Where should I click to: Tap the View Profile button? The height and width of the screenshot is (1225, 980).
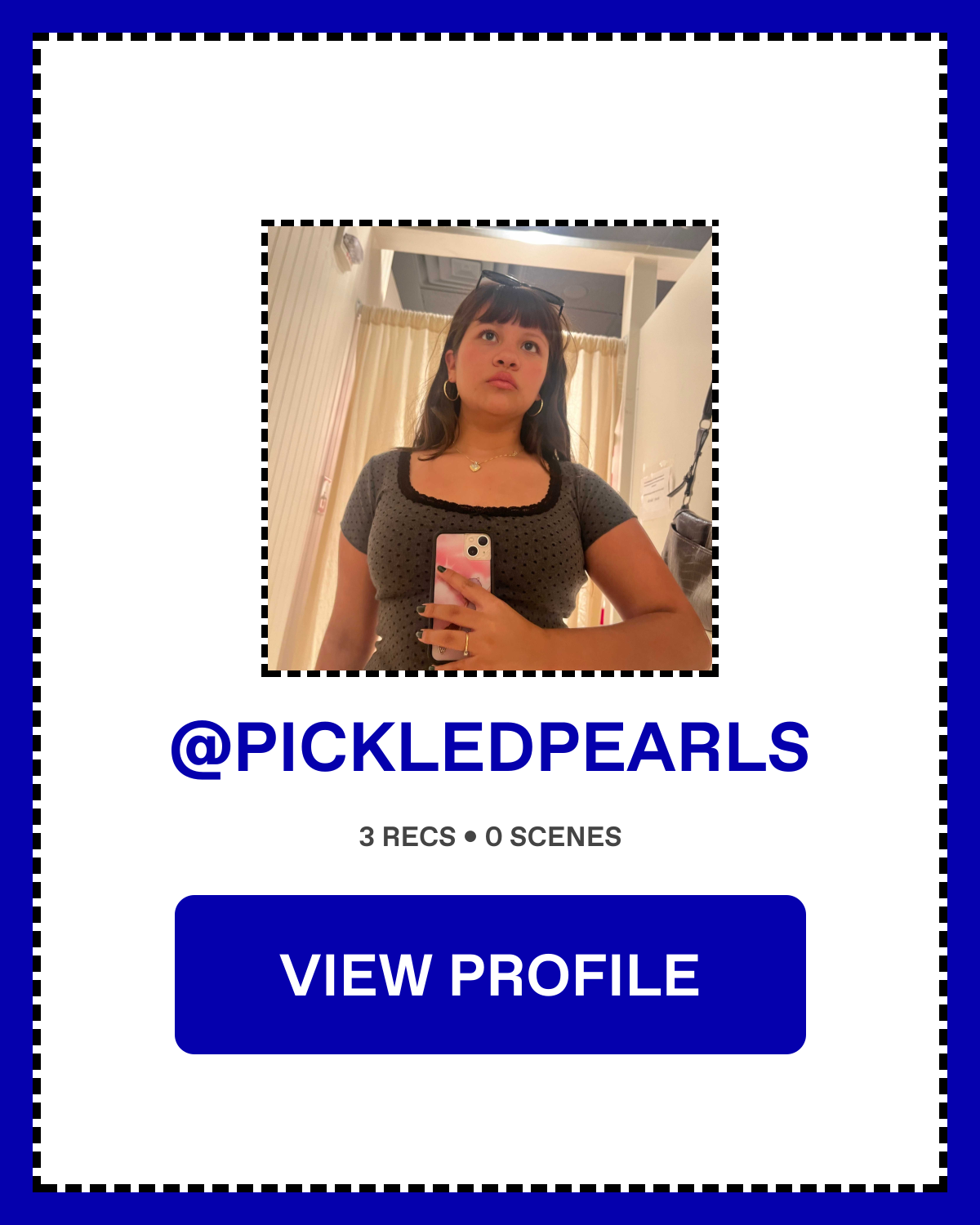pyautogui.click(x=490, y=974)
